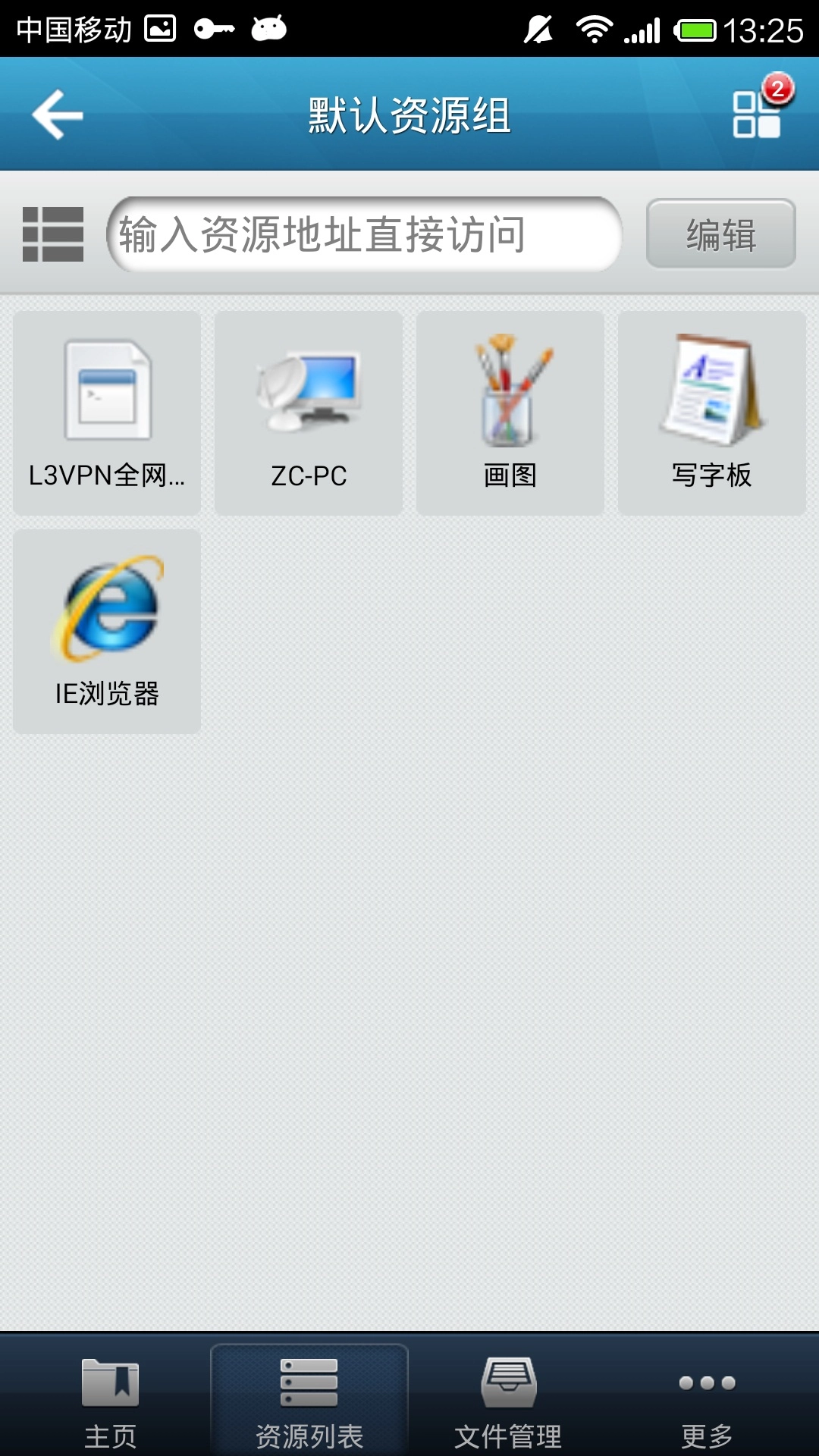Image resolution: width=819 pixels, height=1456 pixels.
Task: Tap the 编辑 (Edit) button
Action: [719, 234]
